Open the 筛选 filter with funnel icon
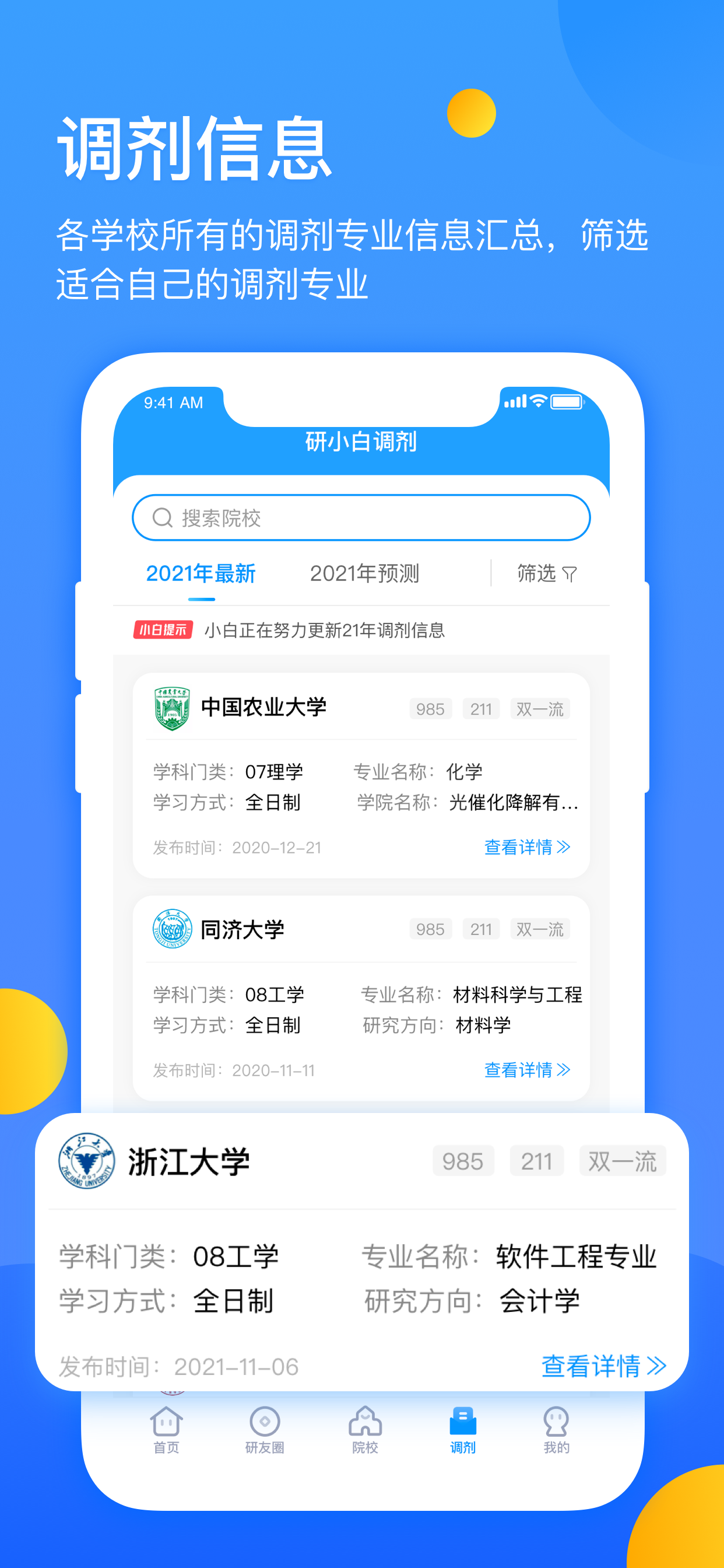Viewport: 724px width, 1568px height. tap(544, 573)
